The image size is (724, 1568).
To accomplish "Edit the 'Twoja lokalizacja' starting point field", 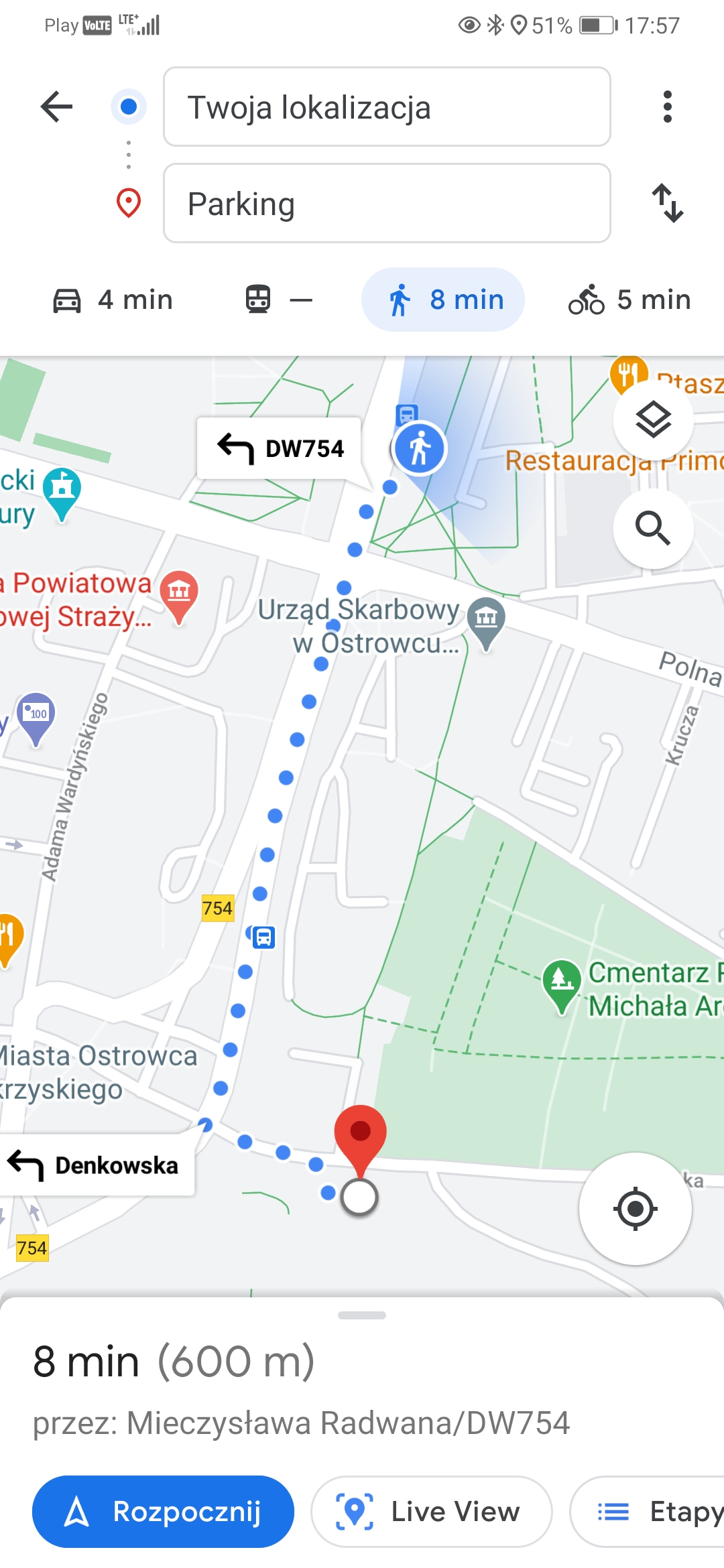I will coord(387,107).
